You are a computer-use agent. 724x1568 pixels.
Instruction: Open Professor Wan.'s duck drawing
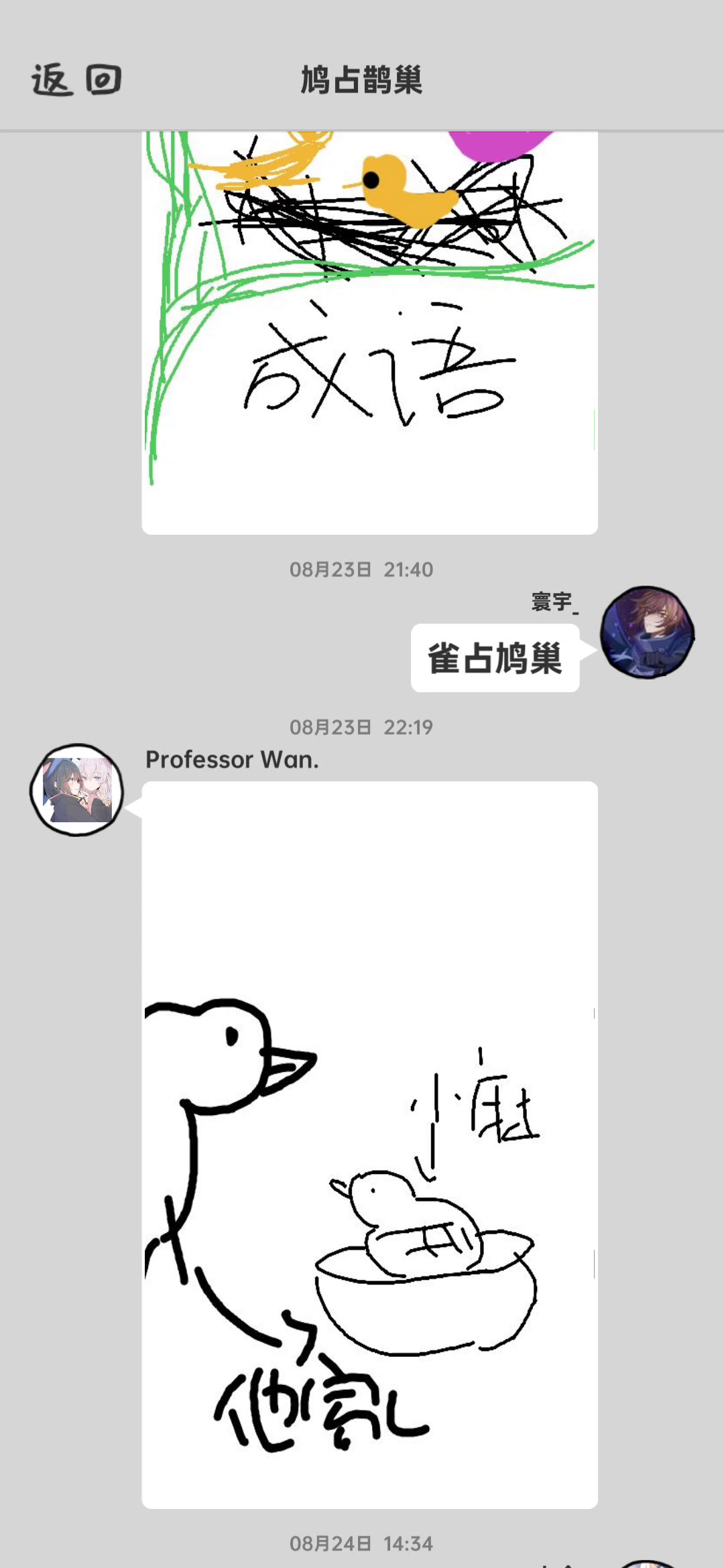click(x=369, y=1145)
